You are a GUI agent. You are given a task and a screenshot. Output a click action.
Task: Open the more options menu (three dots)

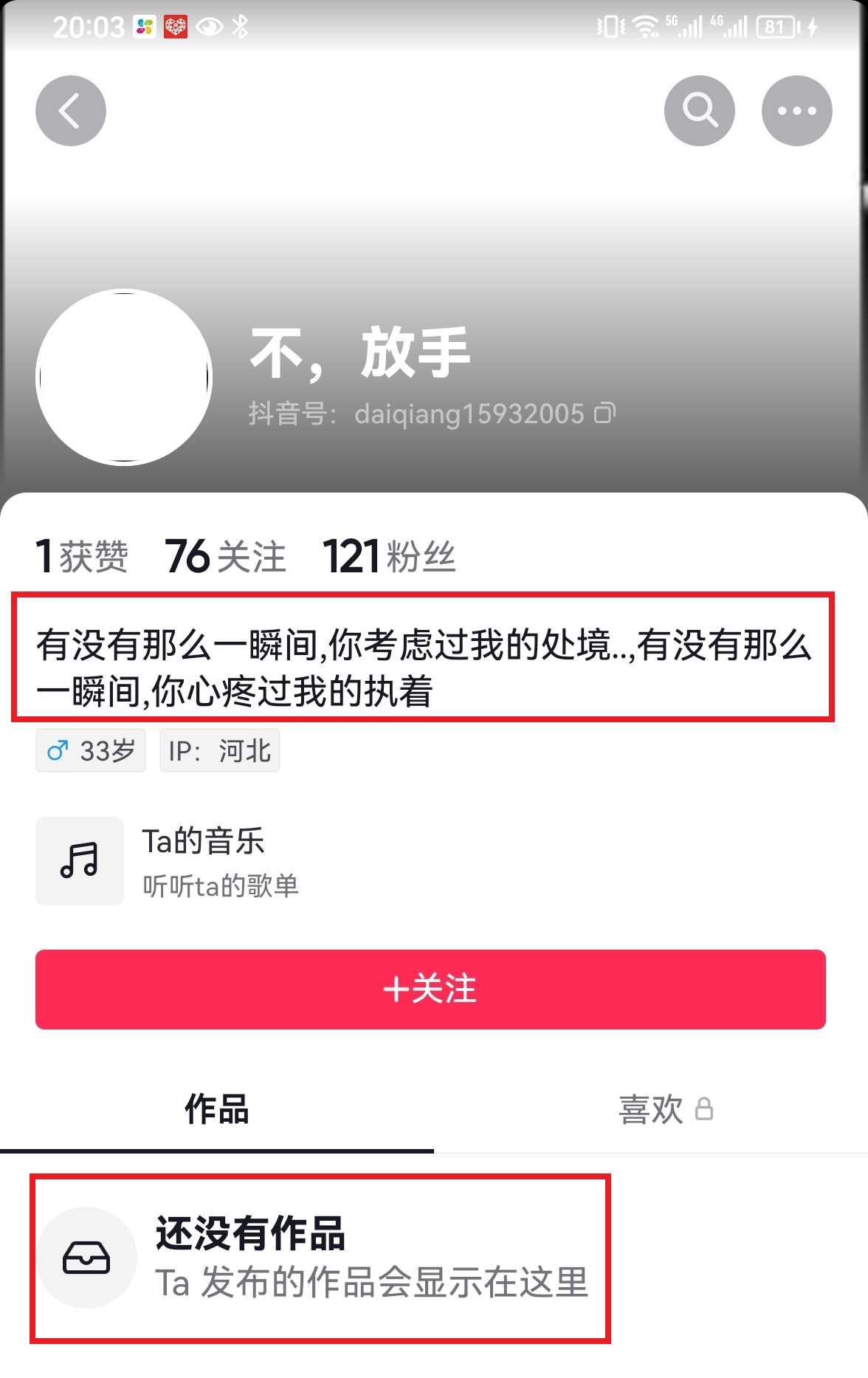[x=796, y=111]
